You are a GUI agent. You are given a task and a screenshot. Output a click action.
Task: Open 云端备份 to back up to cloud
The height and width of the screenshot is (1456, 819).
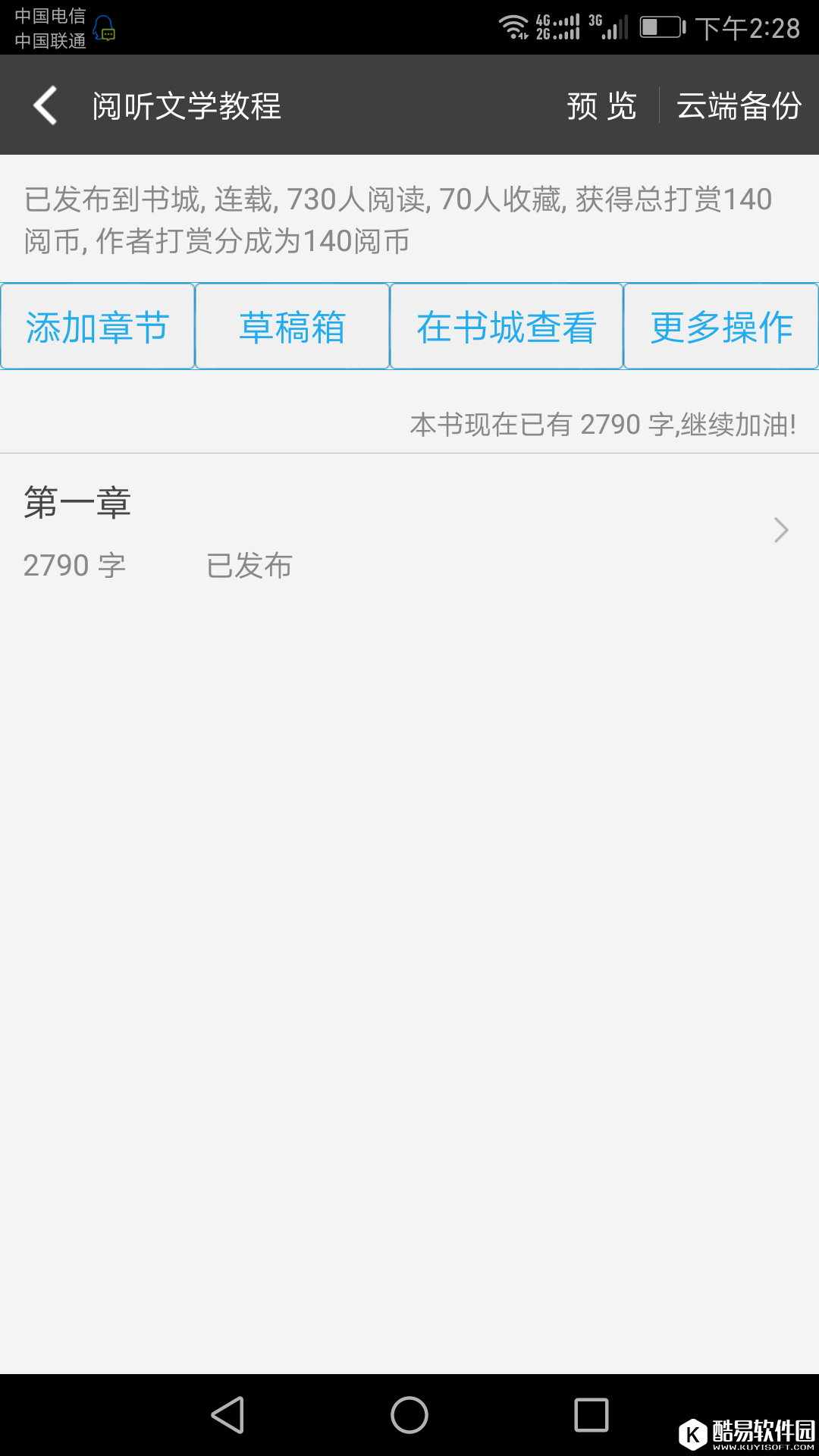click(737, 106)
